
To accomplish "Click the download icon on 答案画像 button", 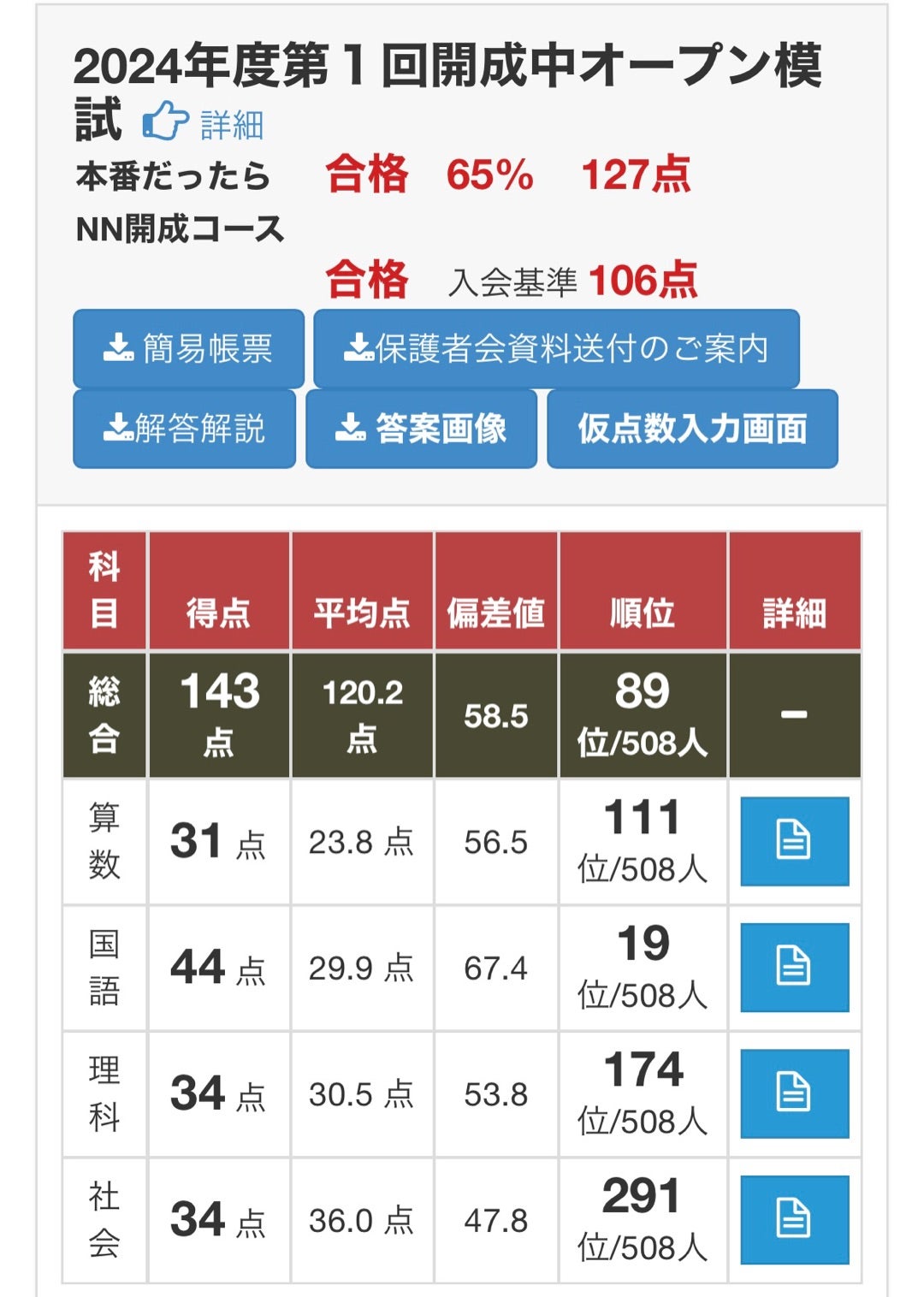I will (x=351, y=427).
